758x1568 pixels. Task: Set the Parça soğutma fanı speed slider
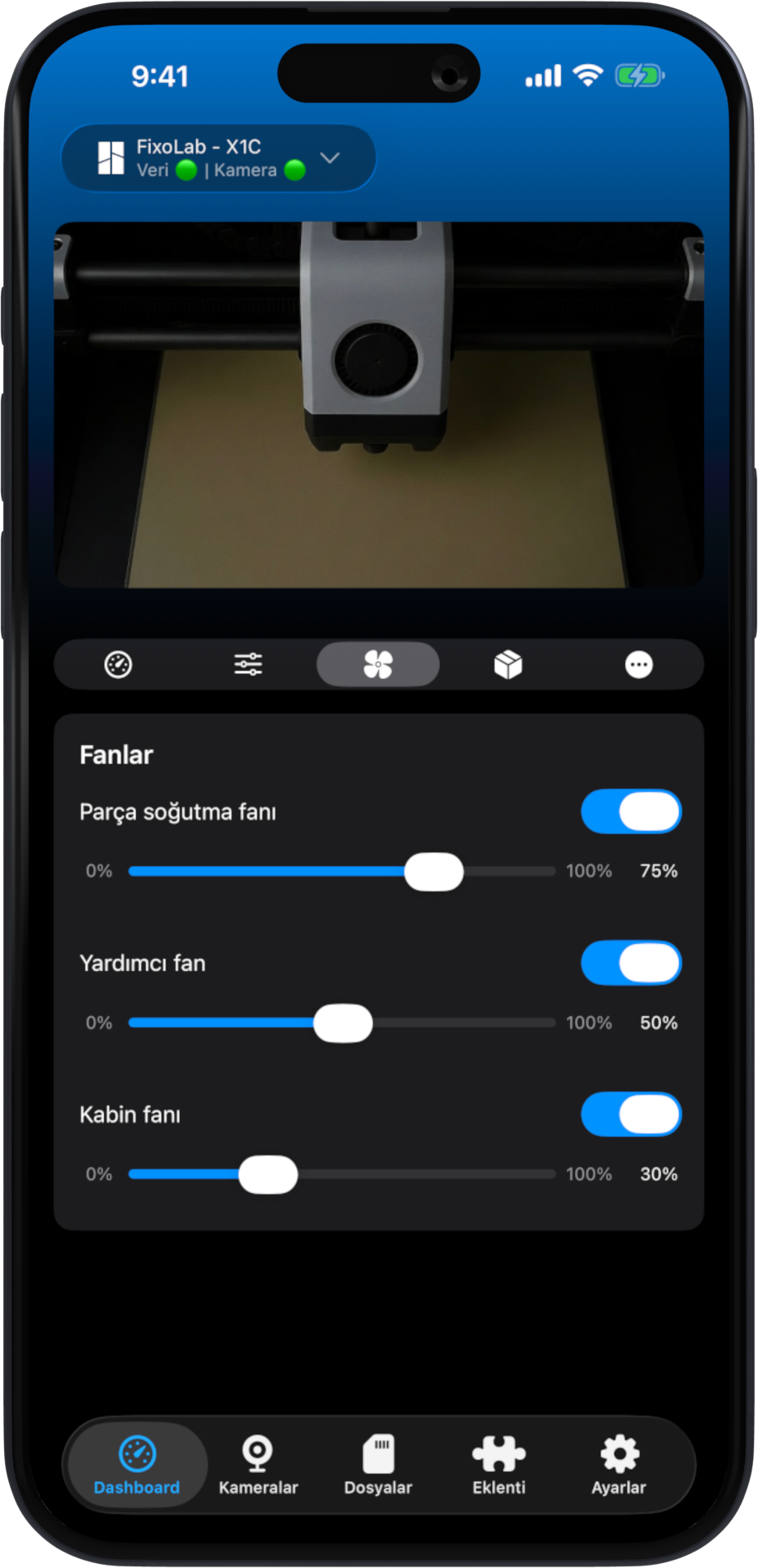point(434,871)
